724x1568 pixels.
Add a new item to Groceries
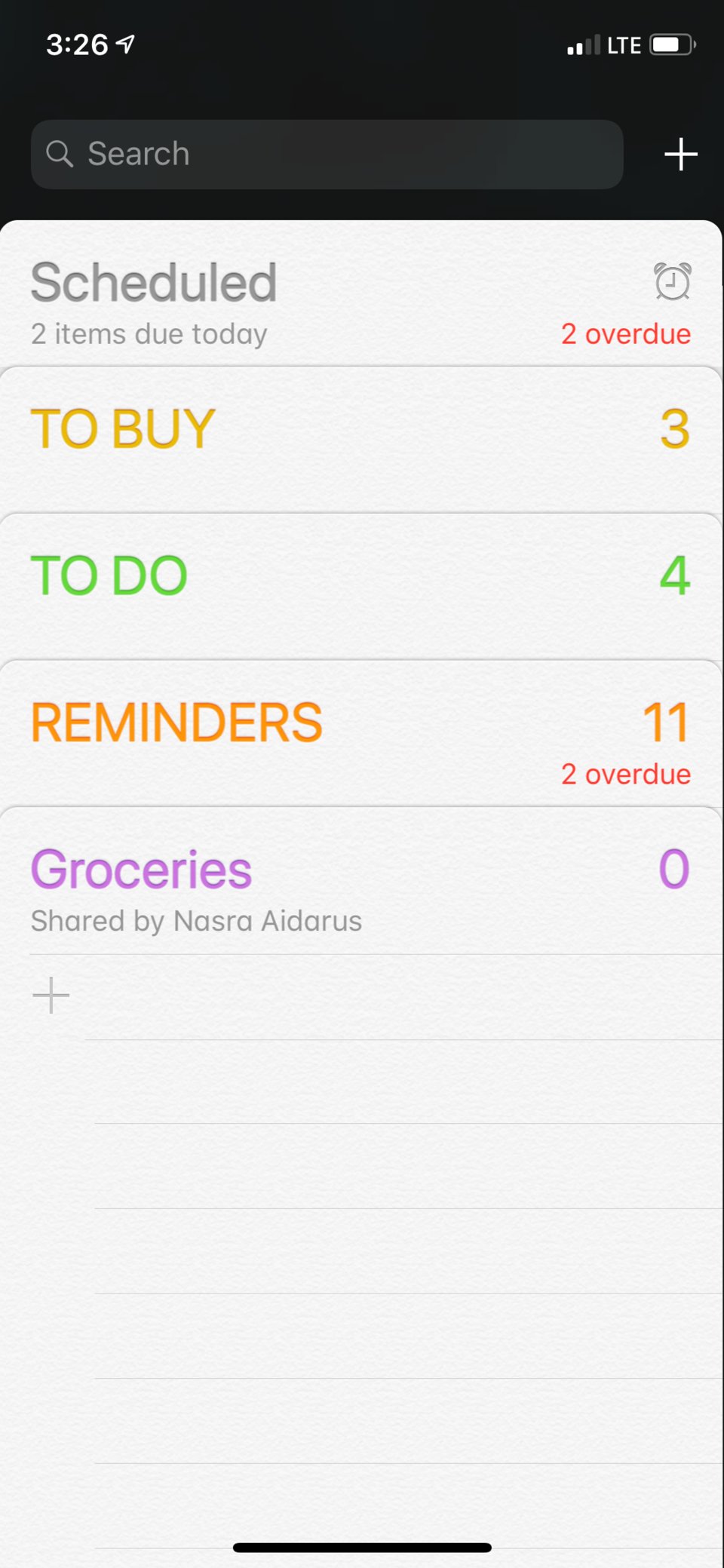click(51, 996)
